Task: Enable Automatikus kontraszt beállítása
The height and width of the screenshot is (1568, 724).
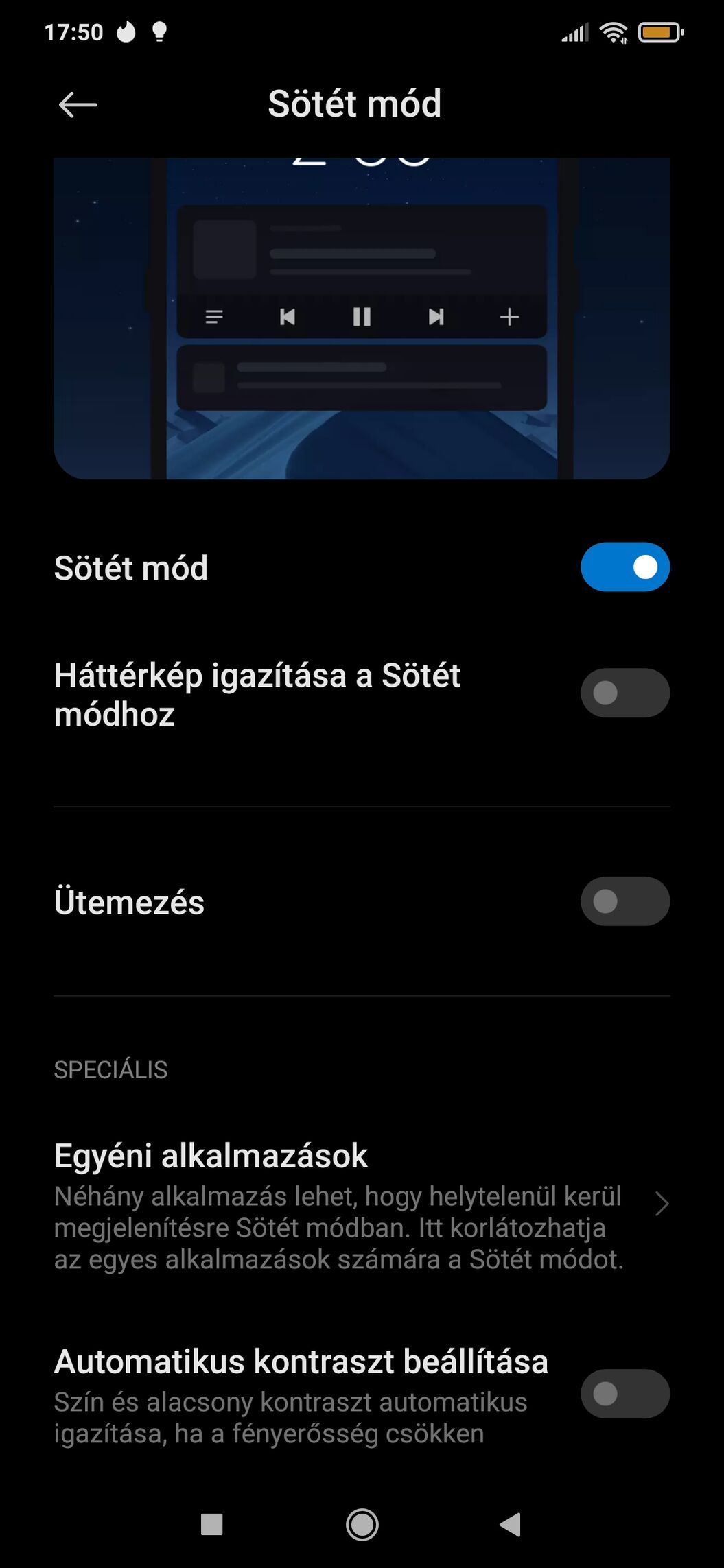Action: click(x=624, y=1394)
